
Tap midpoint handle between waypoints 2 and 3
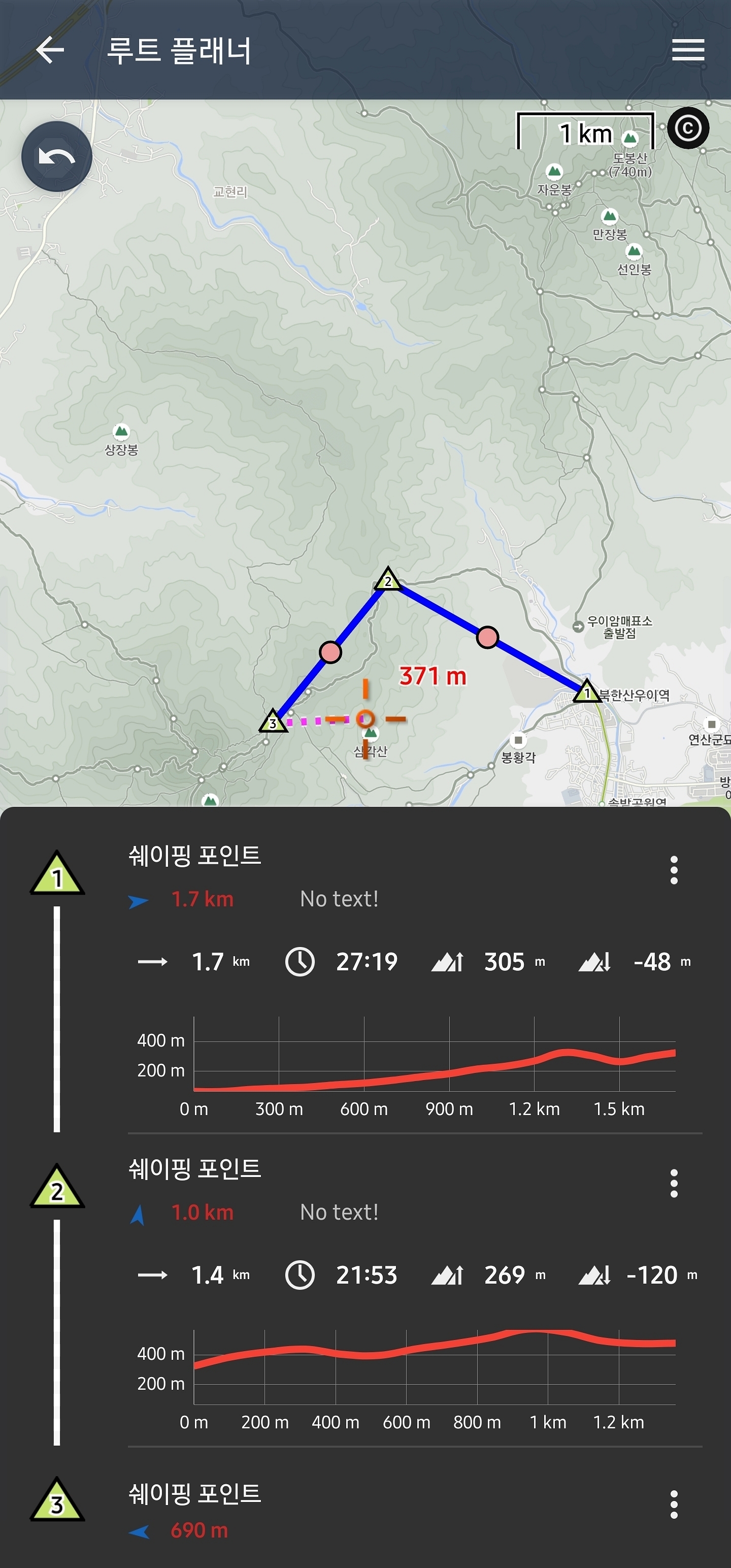click(x=330, y=652)
